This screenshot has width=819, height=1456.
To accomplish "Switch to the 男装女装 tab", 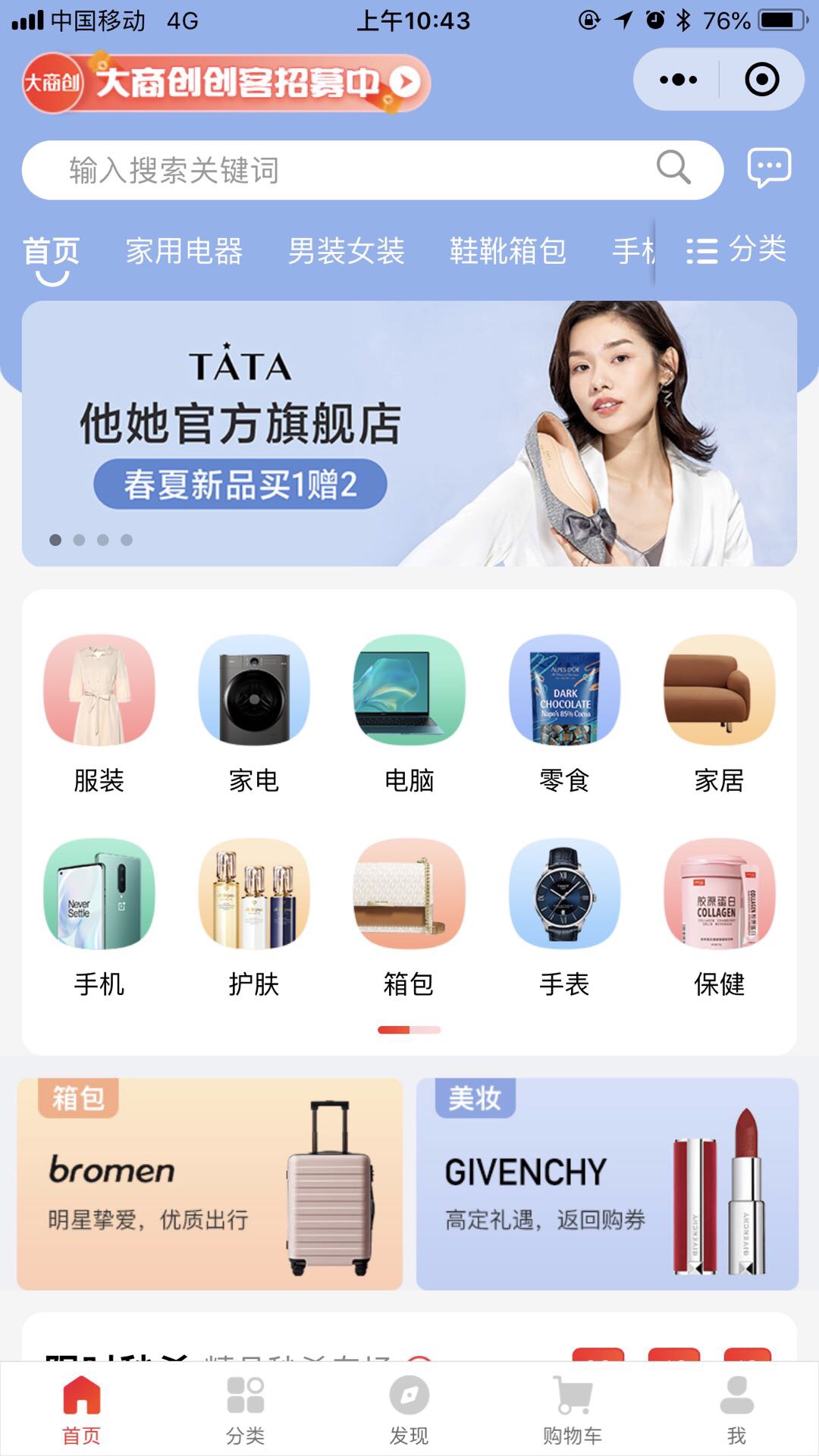I will (x=346, y=251).
